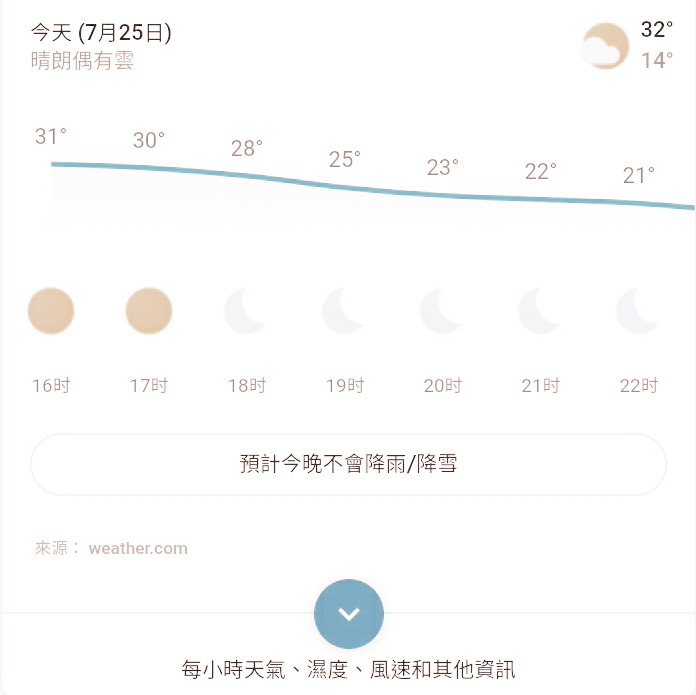The image size is (696, 695).
Task: Tap the 預計今晚不會降雨/降雪 button
Action: 348,464
